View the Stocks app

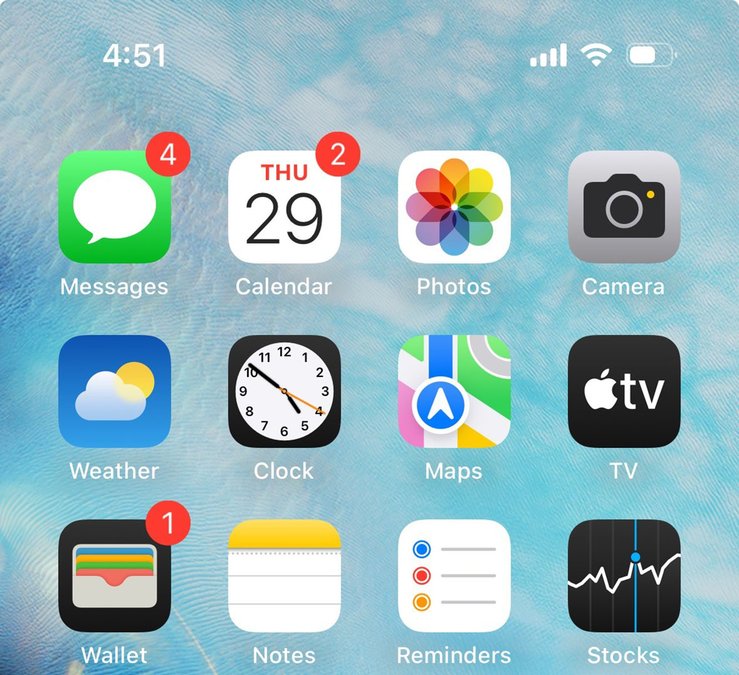coord(624,575)
